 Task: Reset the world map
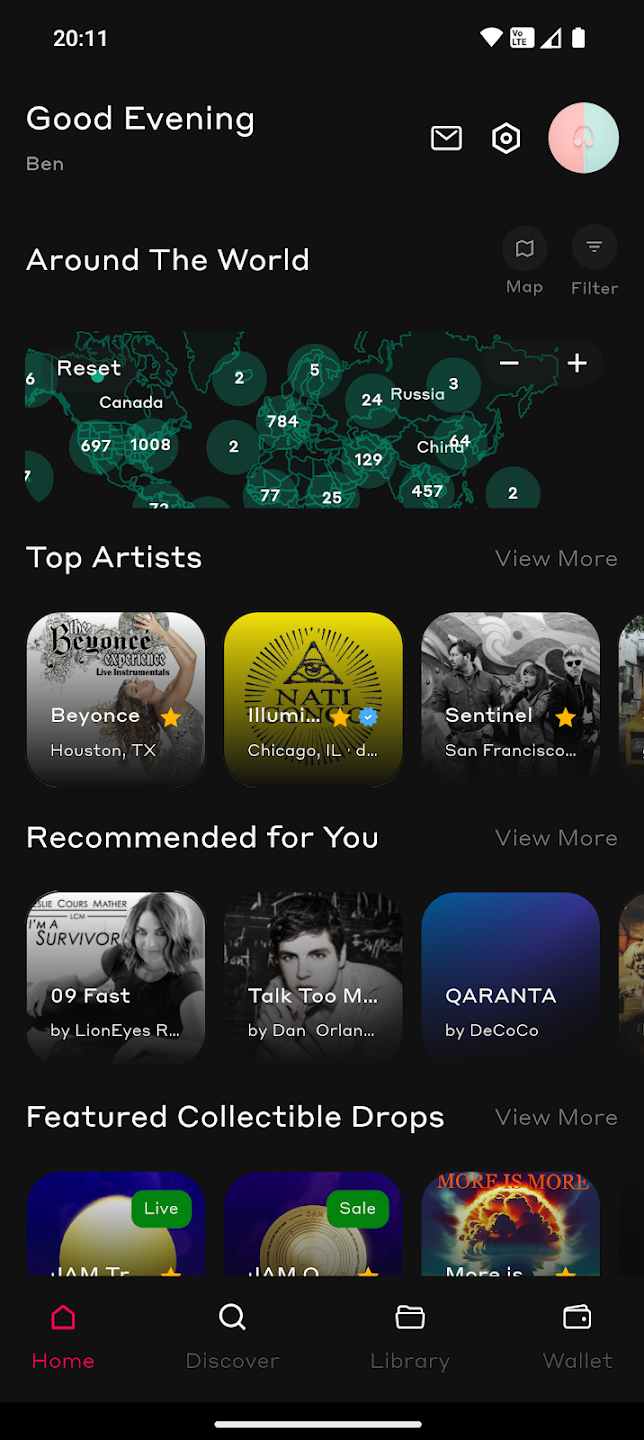point(89,368)
